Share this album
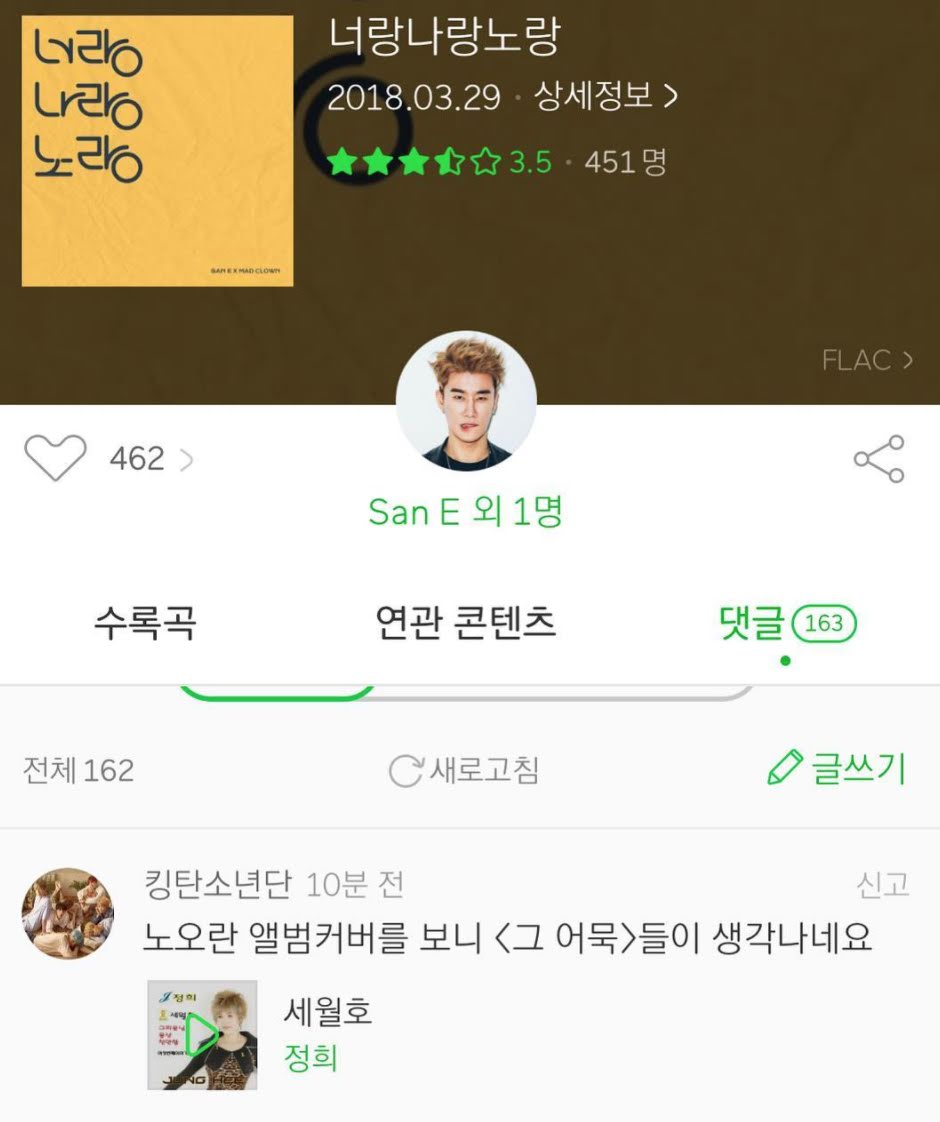Image resolution: width=940 pixels, height=1122 pixels. click(878, 459)
